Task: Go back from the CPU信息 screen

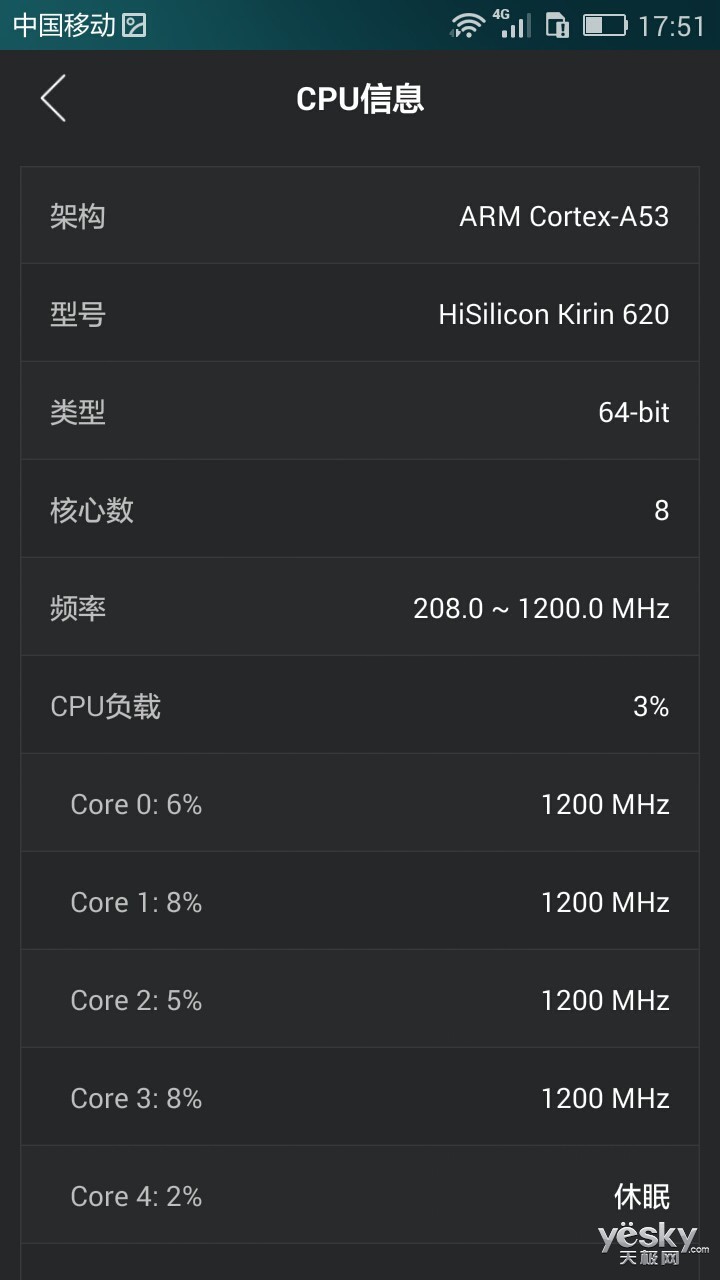Action: (x=53, y=98)
